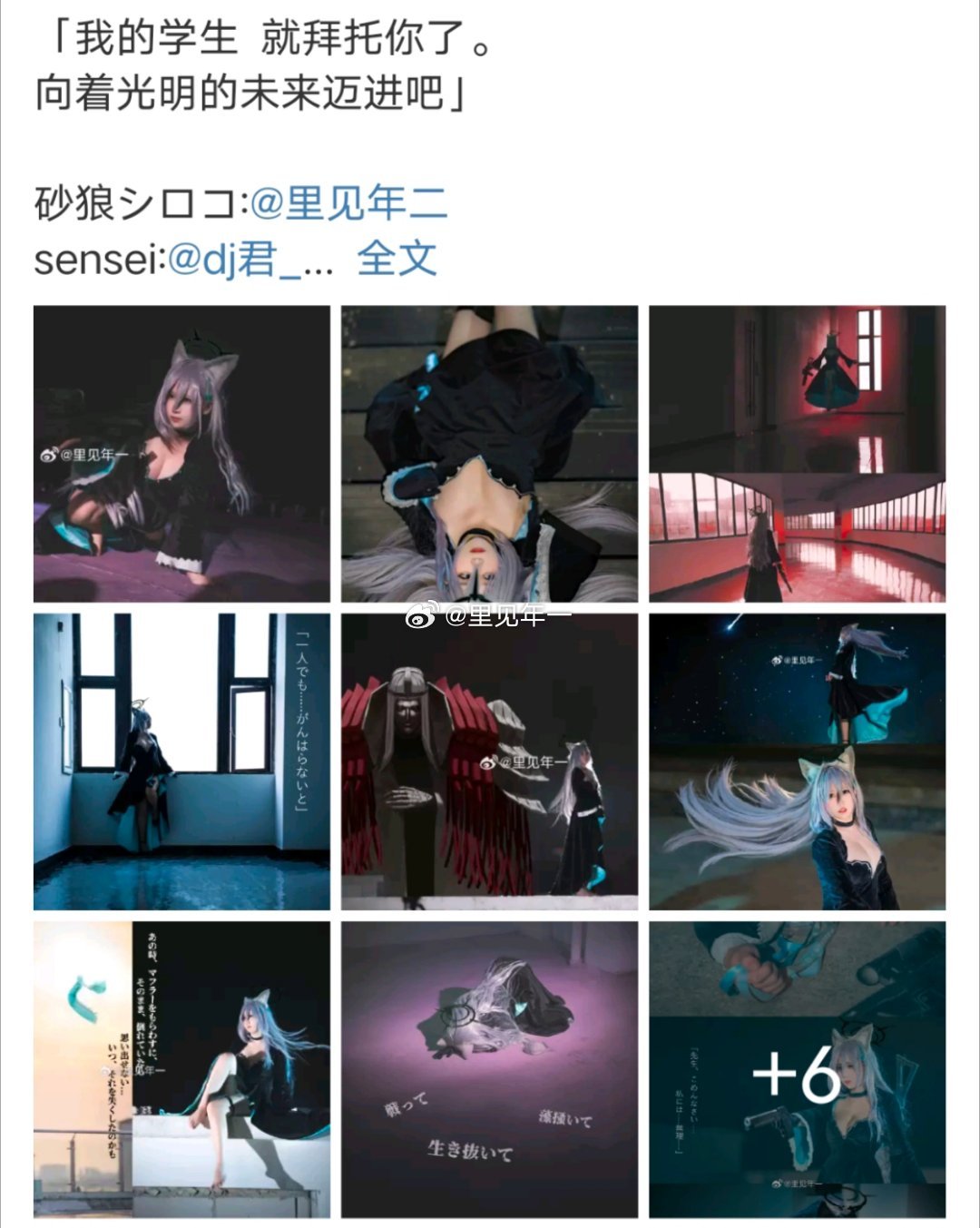The height and width of the screenshot is (1228, 980).
Task: Open the red hallway collage photo
Action: coord(797,454)
